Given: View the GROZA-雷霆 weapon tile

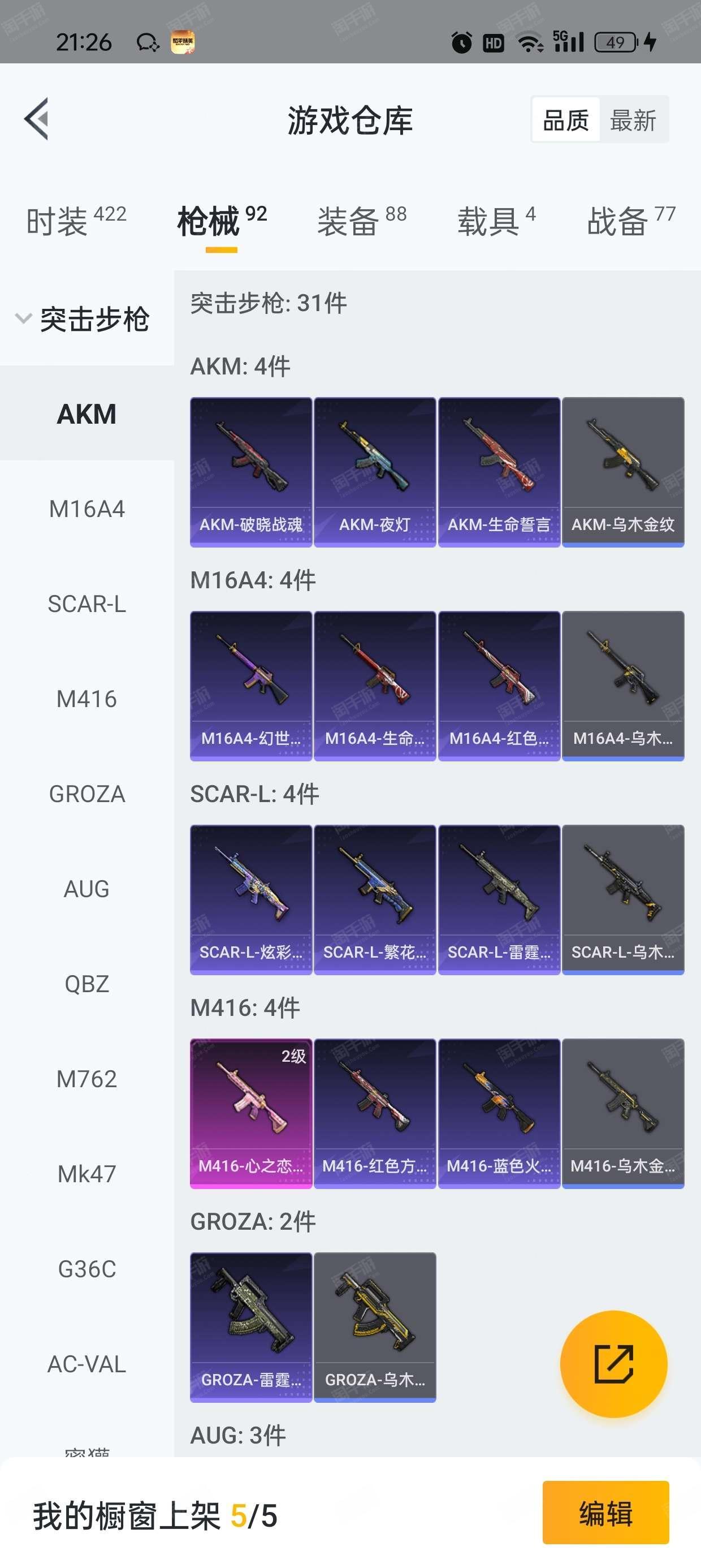Looking at the screenshot, I should pyautogui.click(x=250, y=1327).
